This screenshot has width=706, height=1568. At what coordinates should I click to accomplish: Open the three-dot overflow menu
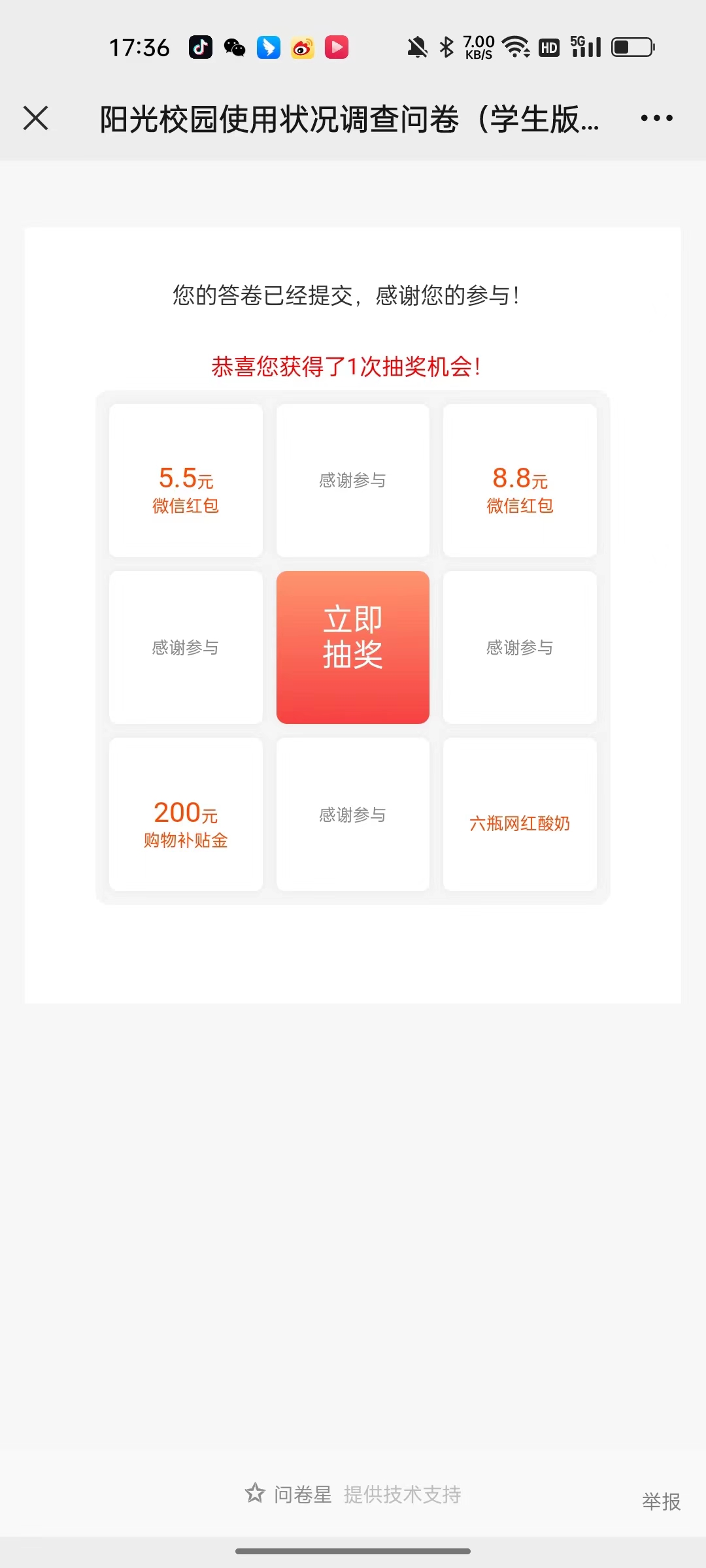(x=656, y=118)
